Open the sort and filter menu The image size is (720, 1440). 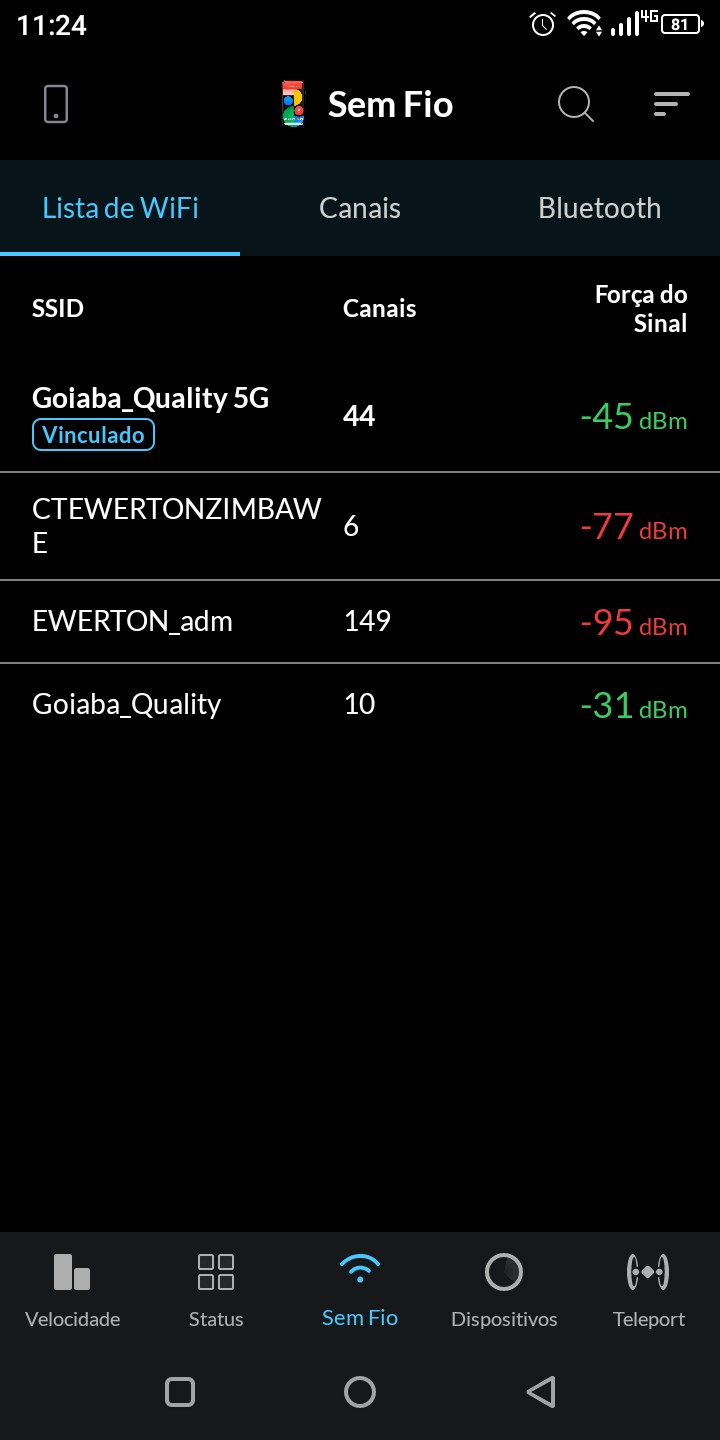[671, 104]
